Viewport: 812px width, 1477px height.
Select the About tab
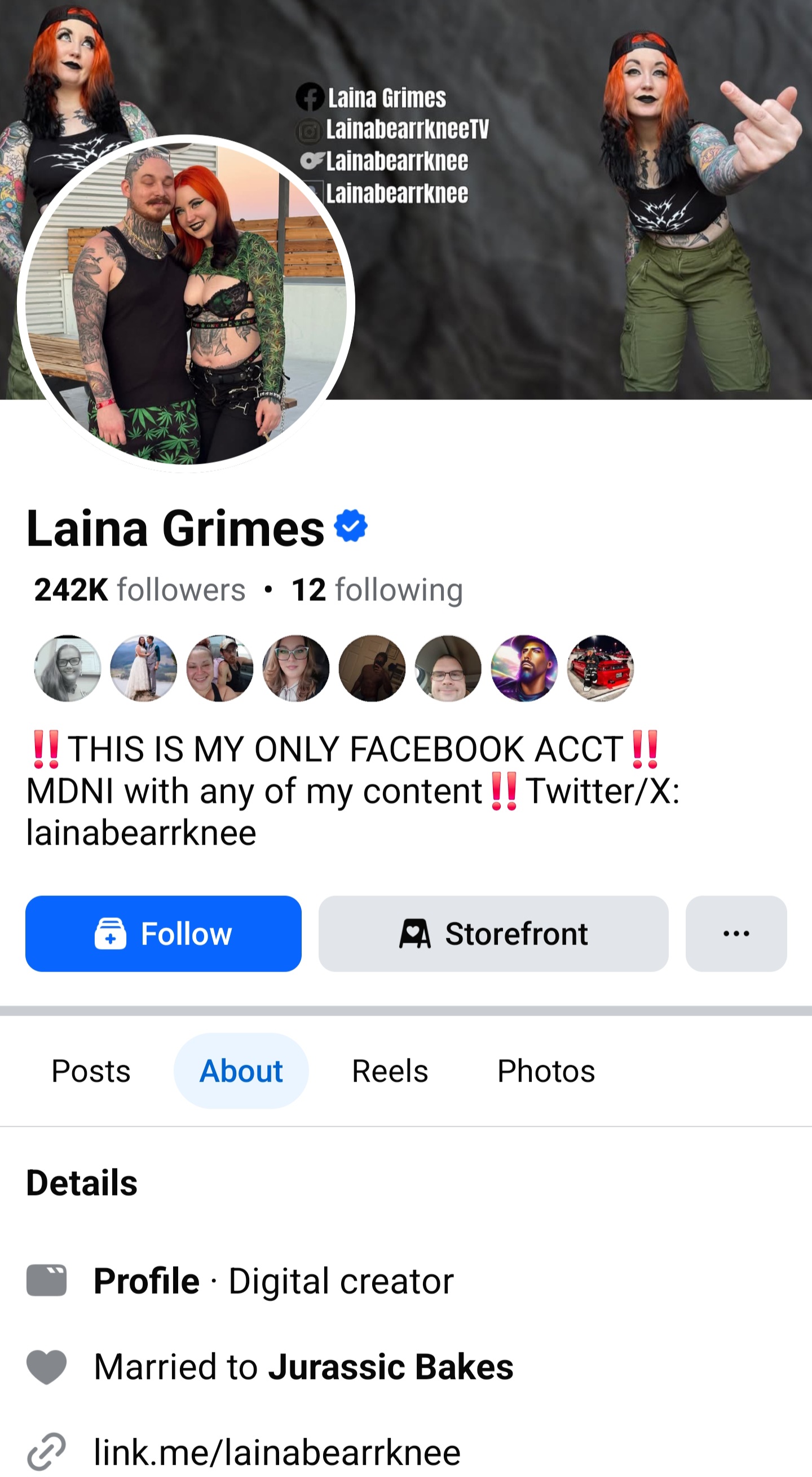[241, 1070]
